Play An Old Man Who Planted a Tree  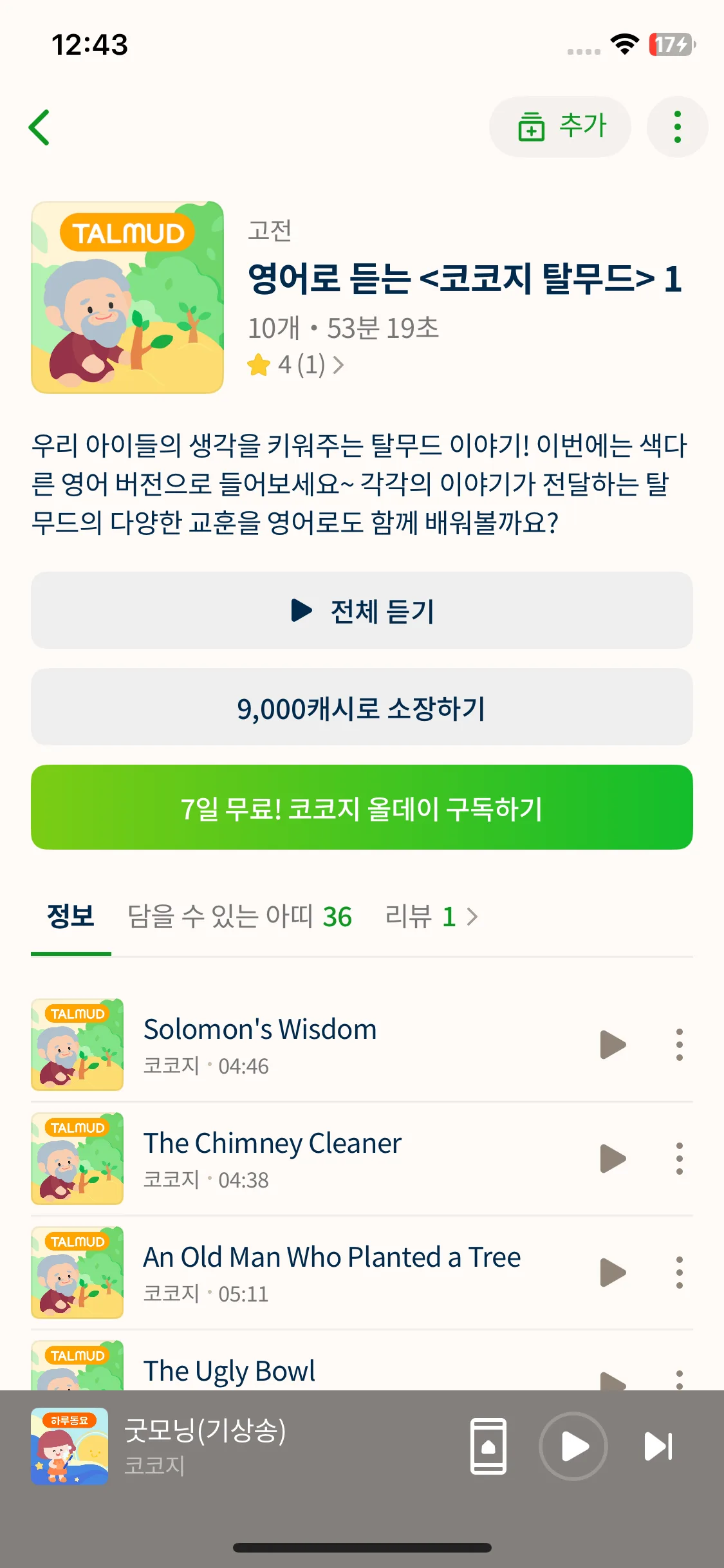point(612,1272)
